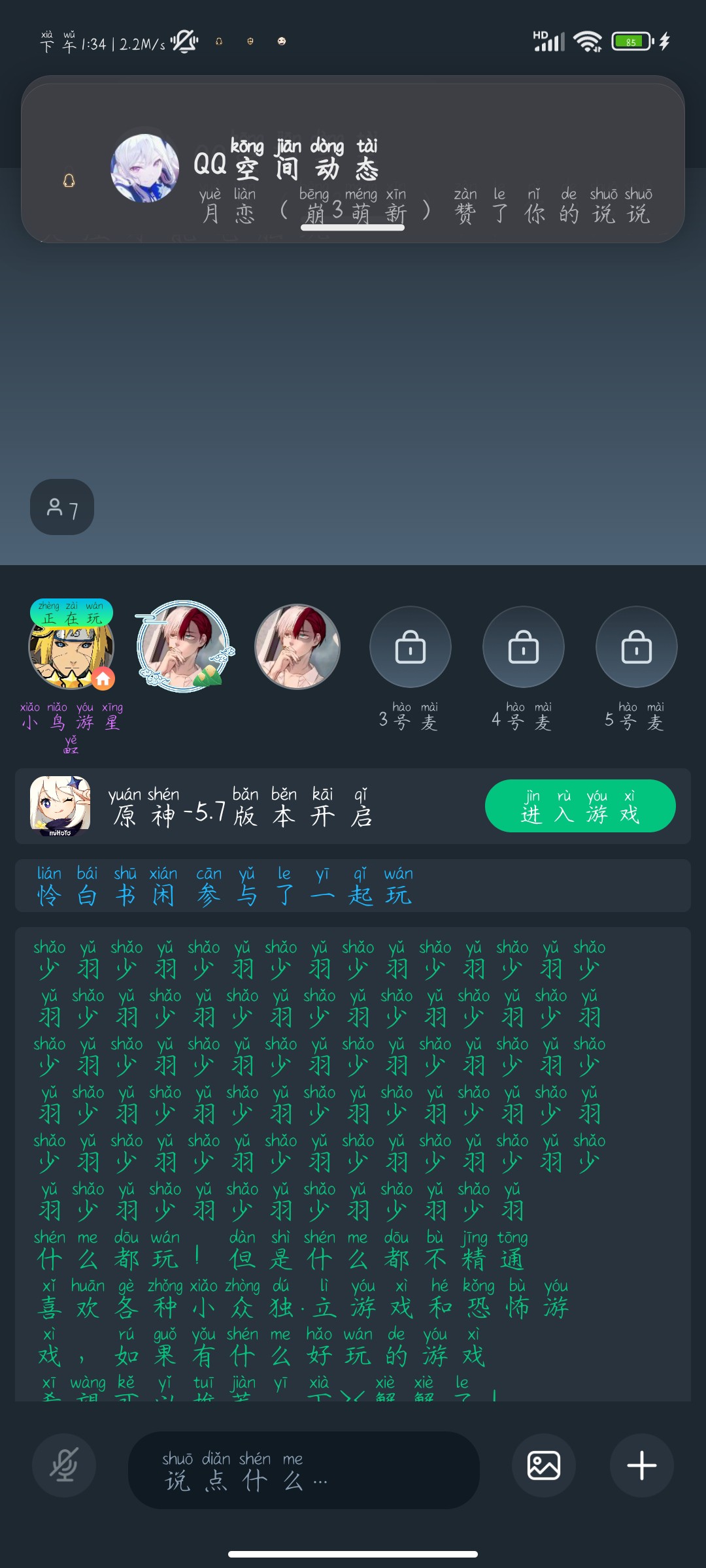The image size is (706, 1568).
Task: Open the image picker icon
Action: pos(544,1465)
